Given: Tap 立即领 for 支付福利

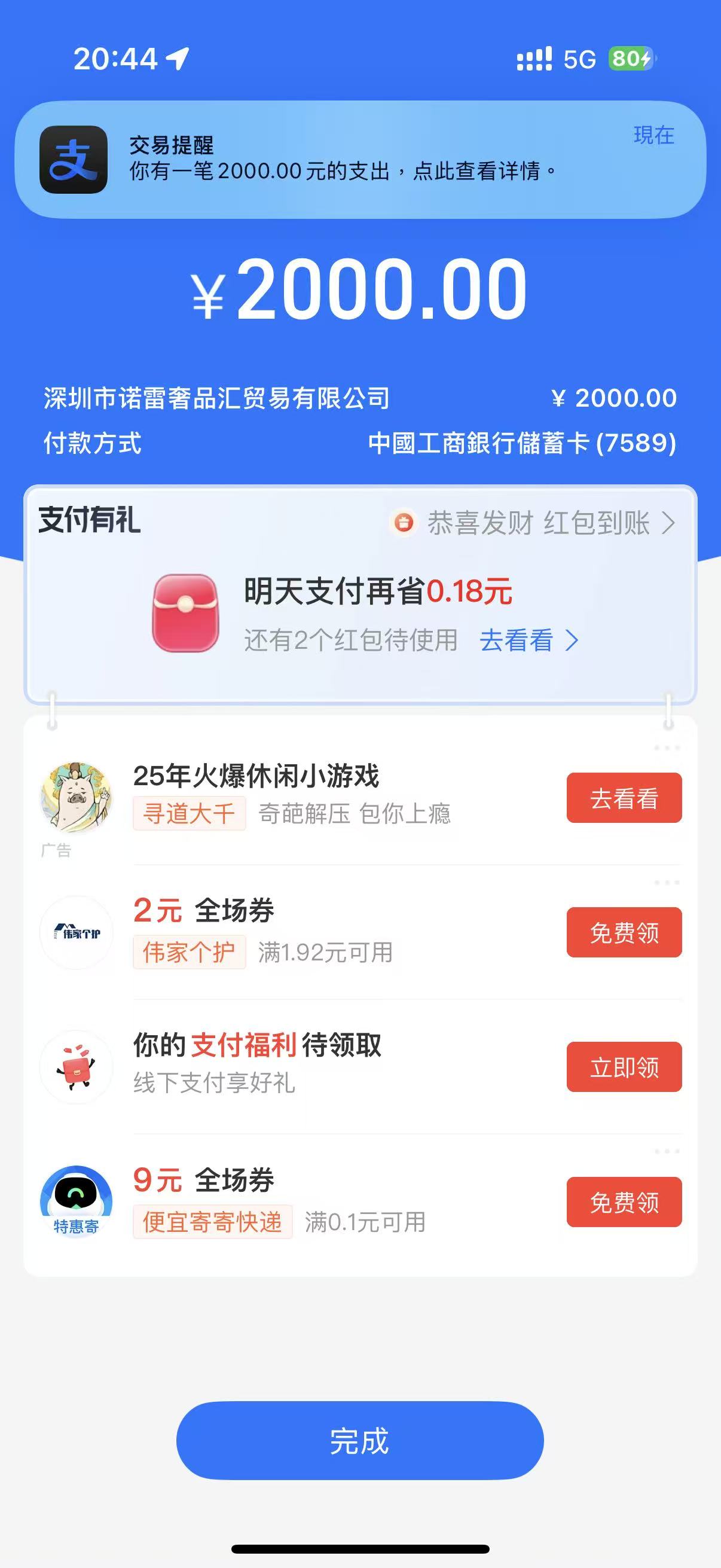Looking at the screenshot, I should (624, 1067).
